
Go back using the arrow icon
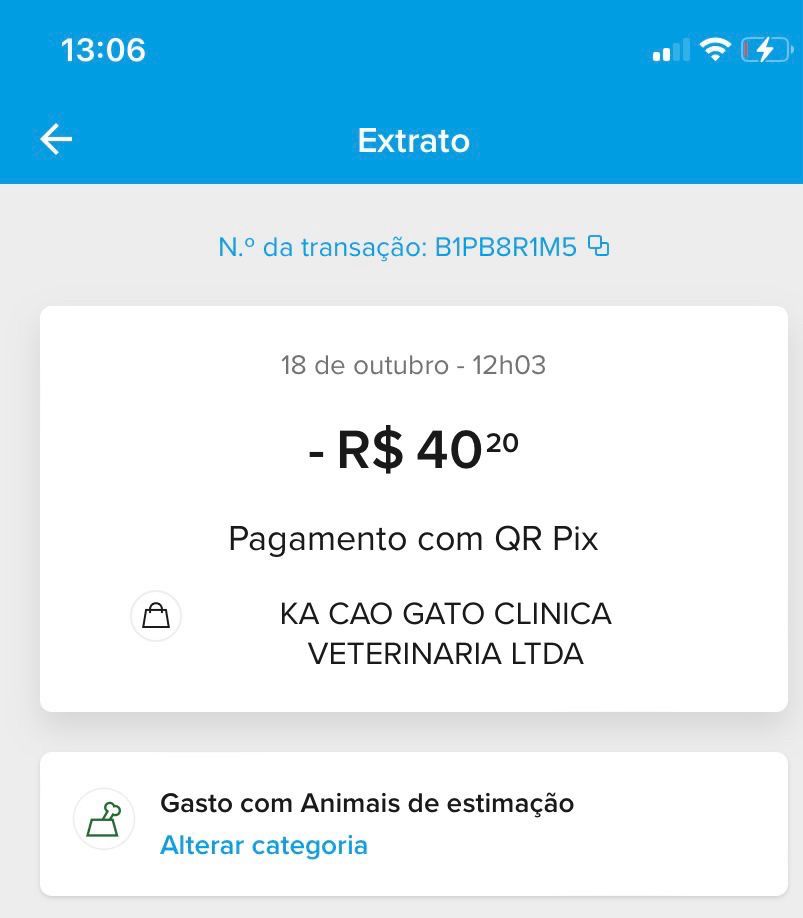[56, 140]
